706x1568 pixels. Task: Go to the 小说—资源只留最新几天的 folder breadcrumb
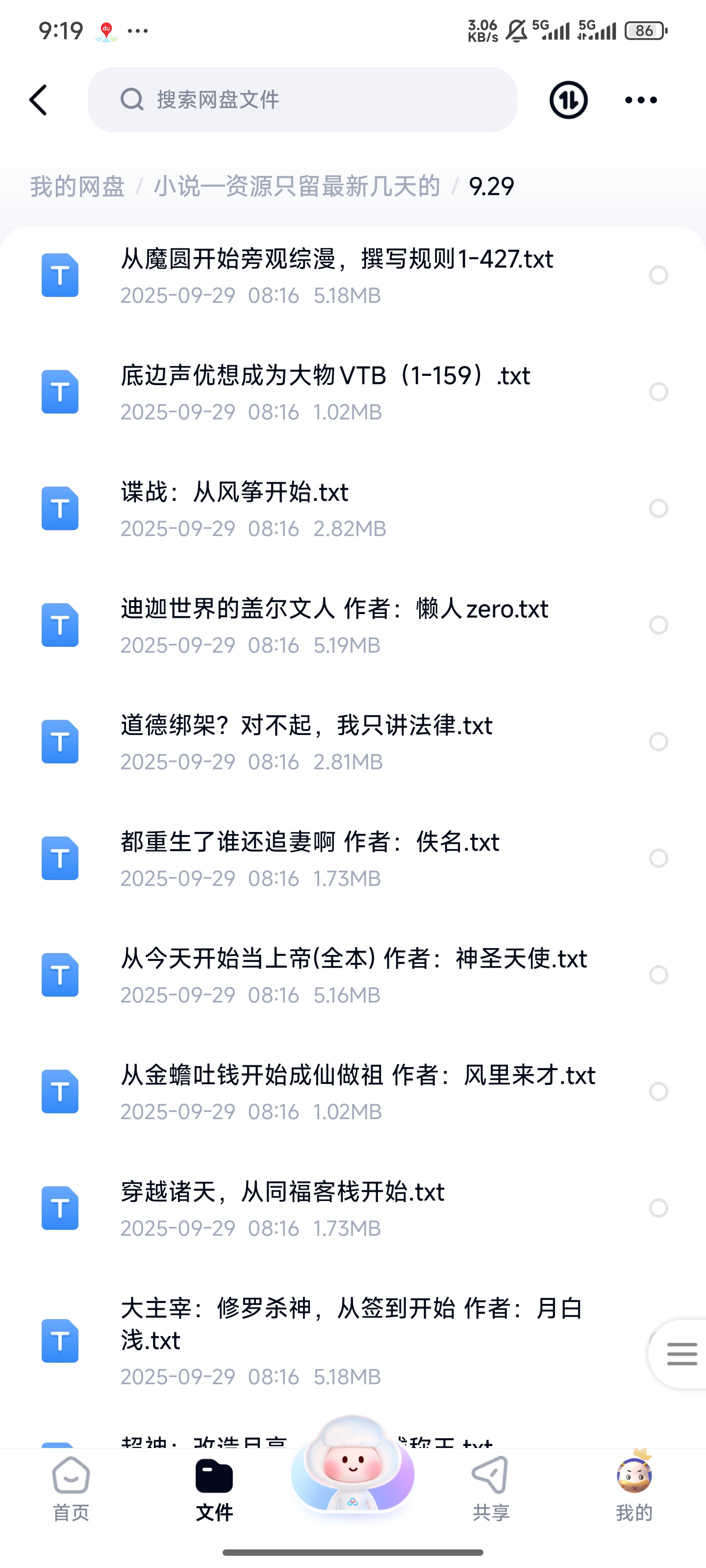297,186
